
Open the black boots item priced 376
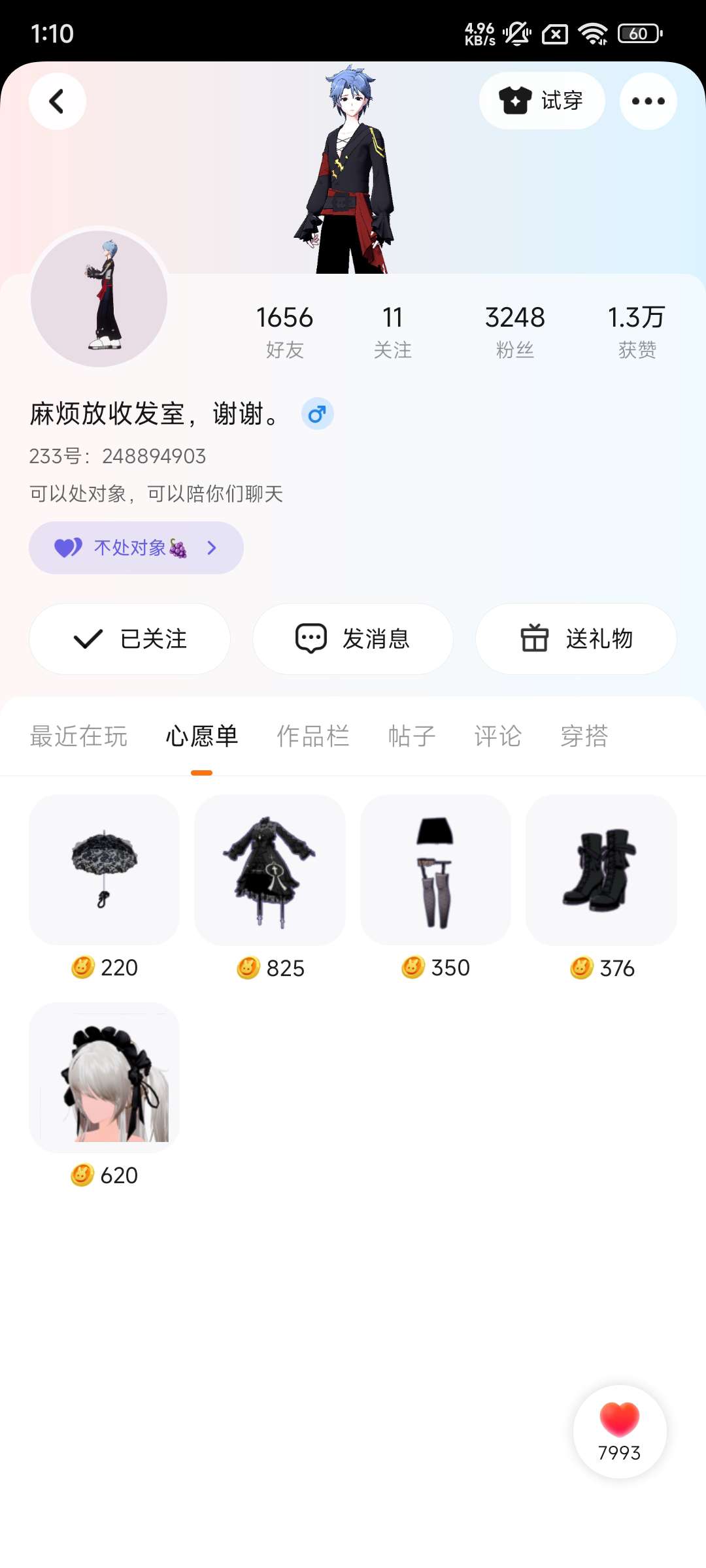[x=601, y=870]
